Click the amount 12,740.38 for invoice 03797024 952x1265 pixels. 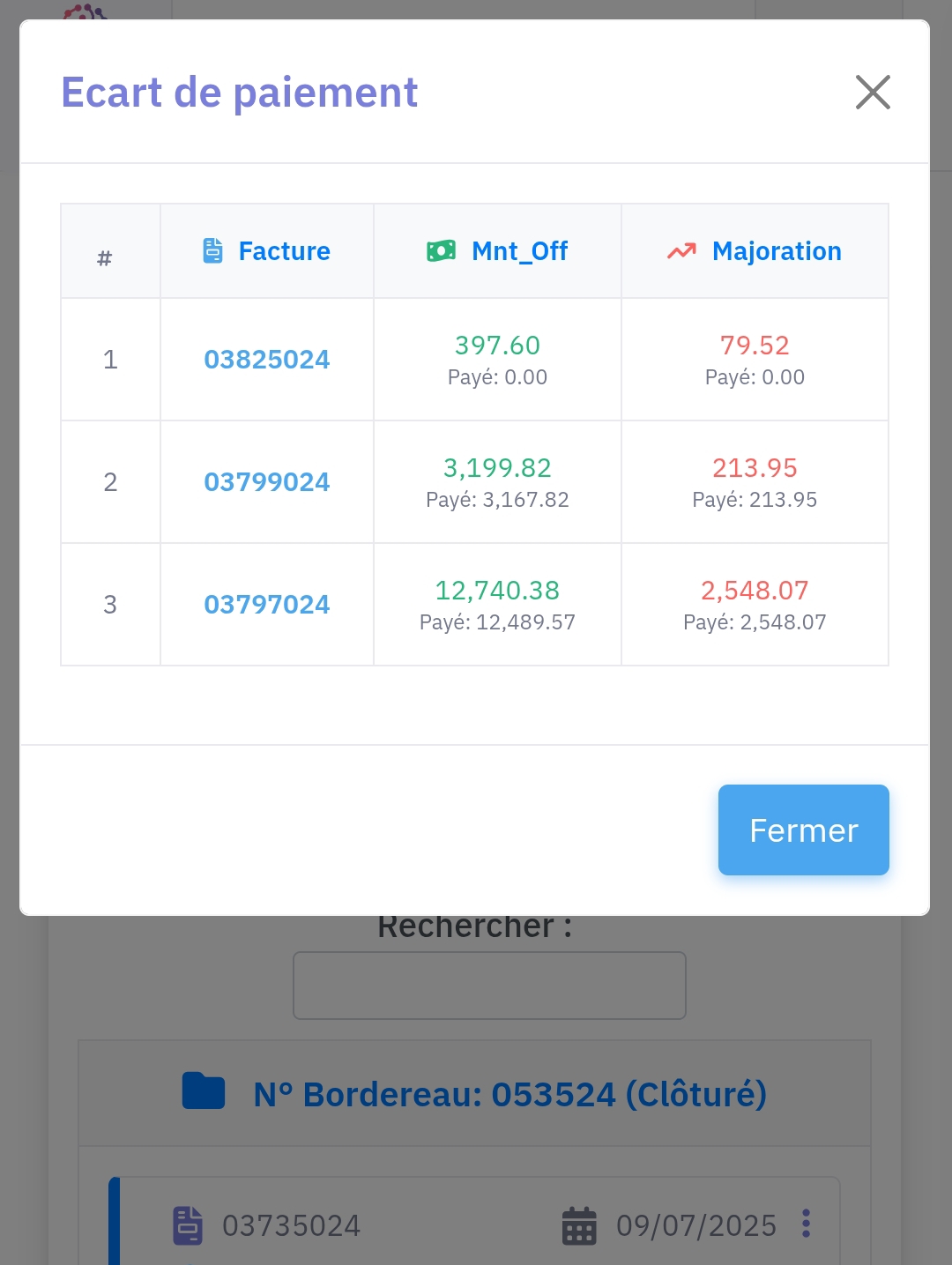(x=497, y=591)
